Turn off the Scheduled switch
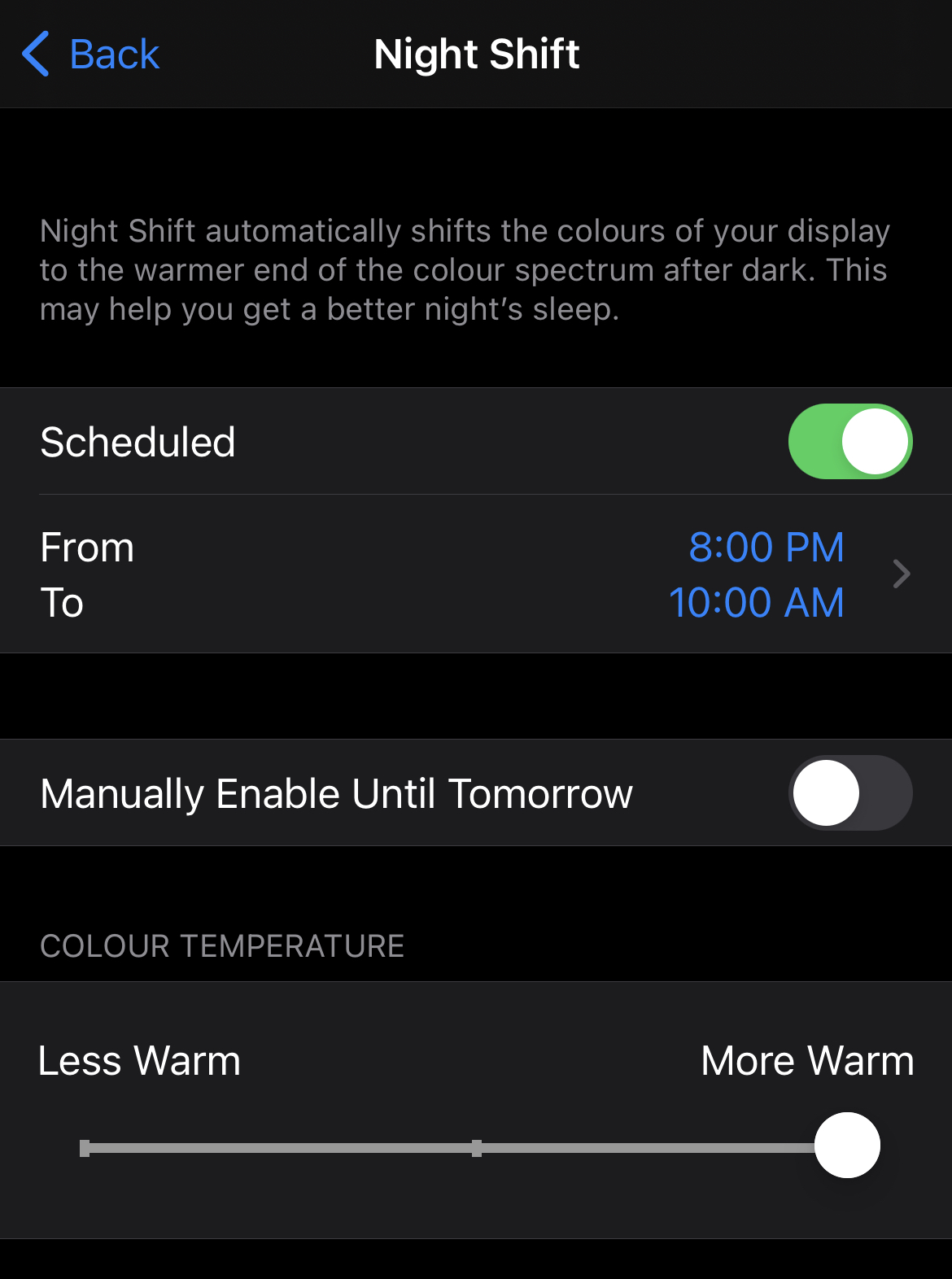952x1279 pixels. 849,442
